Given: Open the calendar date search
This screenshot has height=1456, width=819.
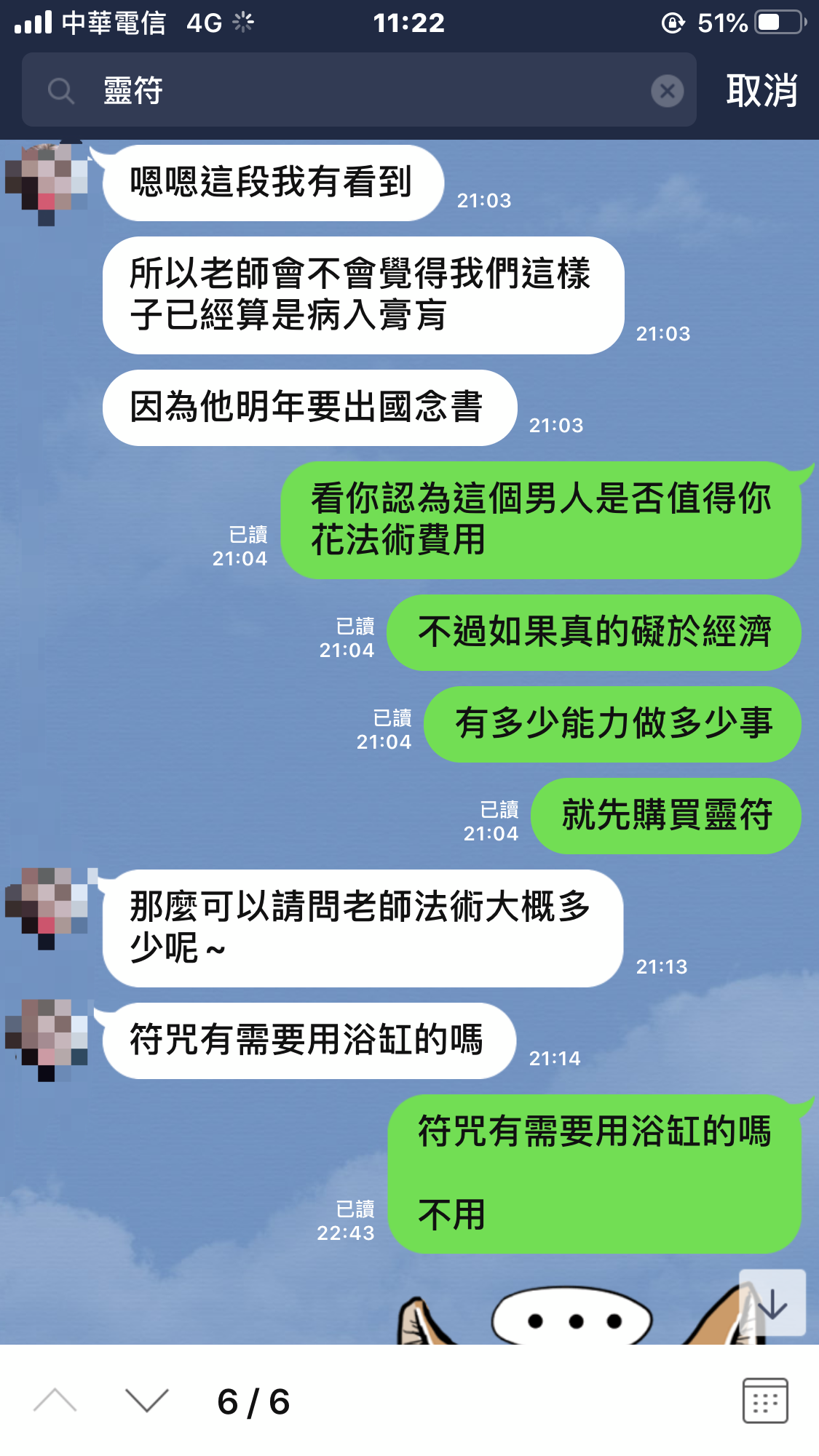Looking at the screenshot, I should pos(764,1401).
